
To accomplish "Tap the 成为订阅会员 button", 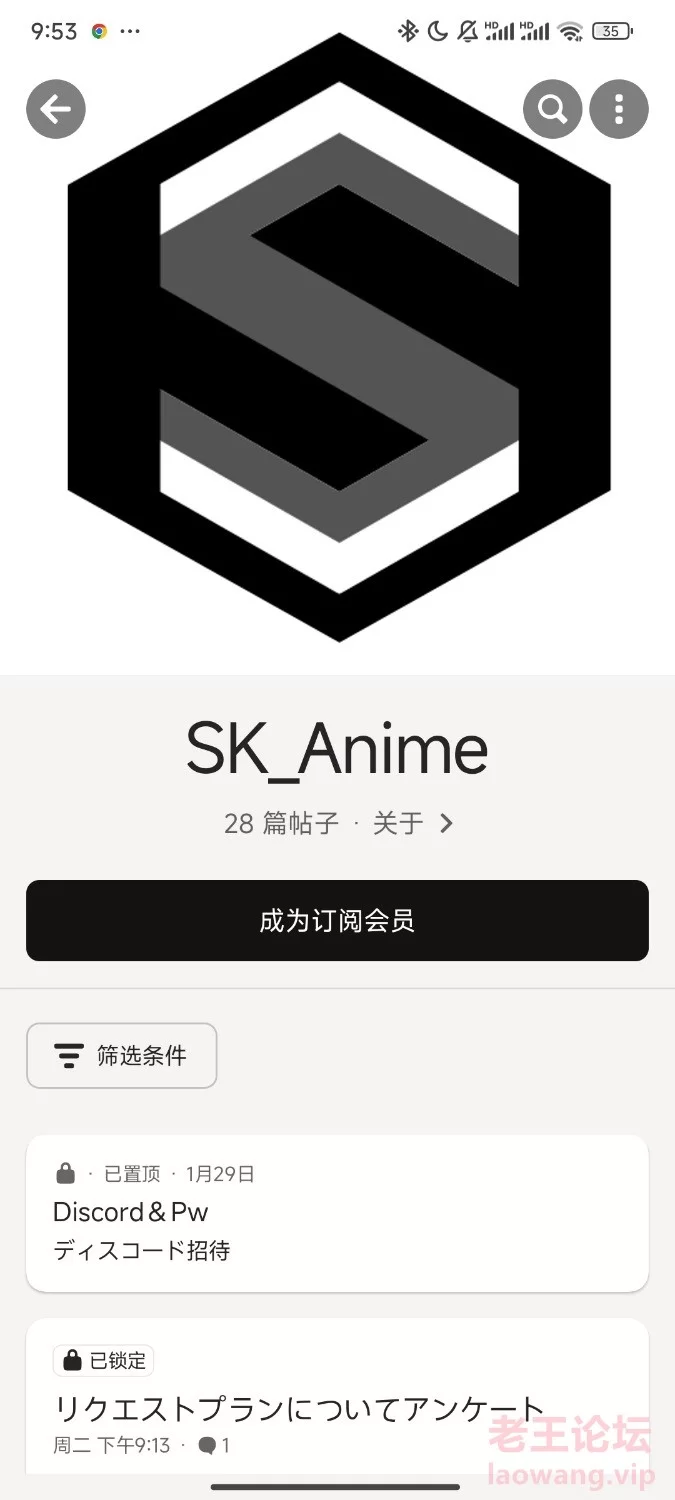I will tap(337, 920).
